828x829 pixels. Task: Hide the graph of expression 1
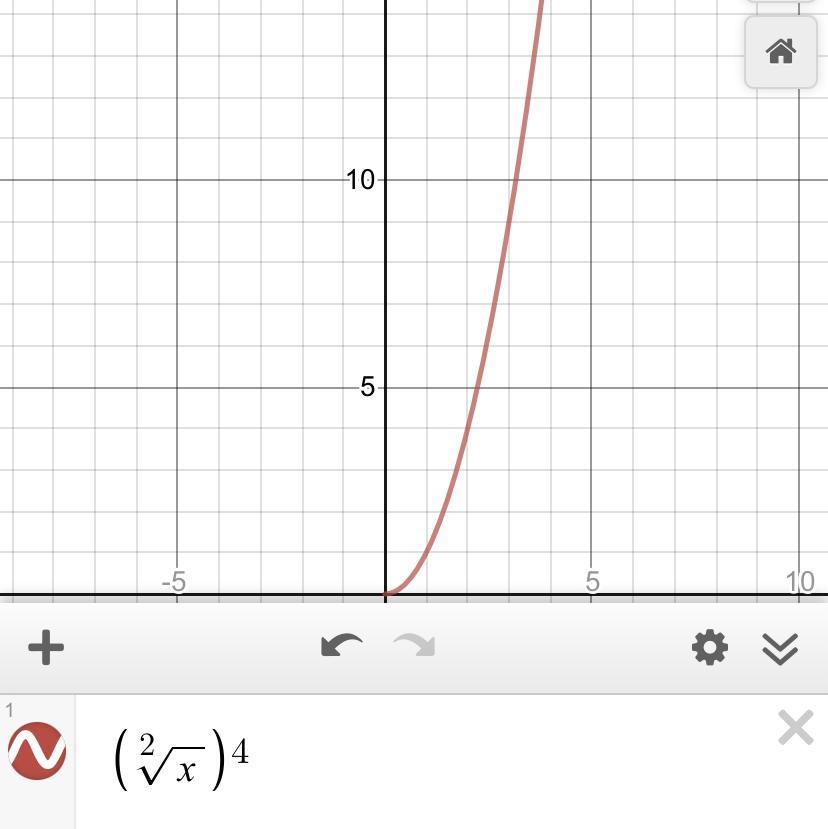[x=37, y=751]
